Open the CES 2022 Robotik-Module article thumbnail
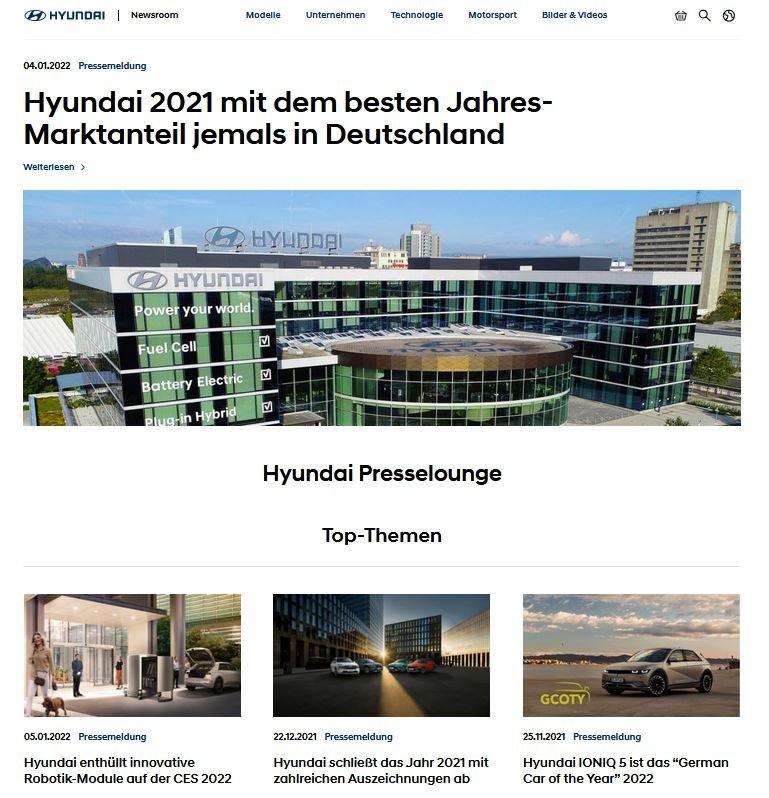The image size is (769, 798). [132, 655]
